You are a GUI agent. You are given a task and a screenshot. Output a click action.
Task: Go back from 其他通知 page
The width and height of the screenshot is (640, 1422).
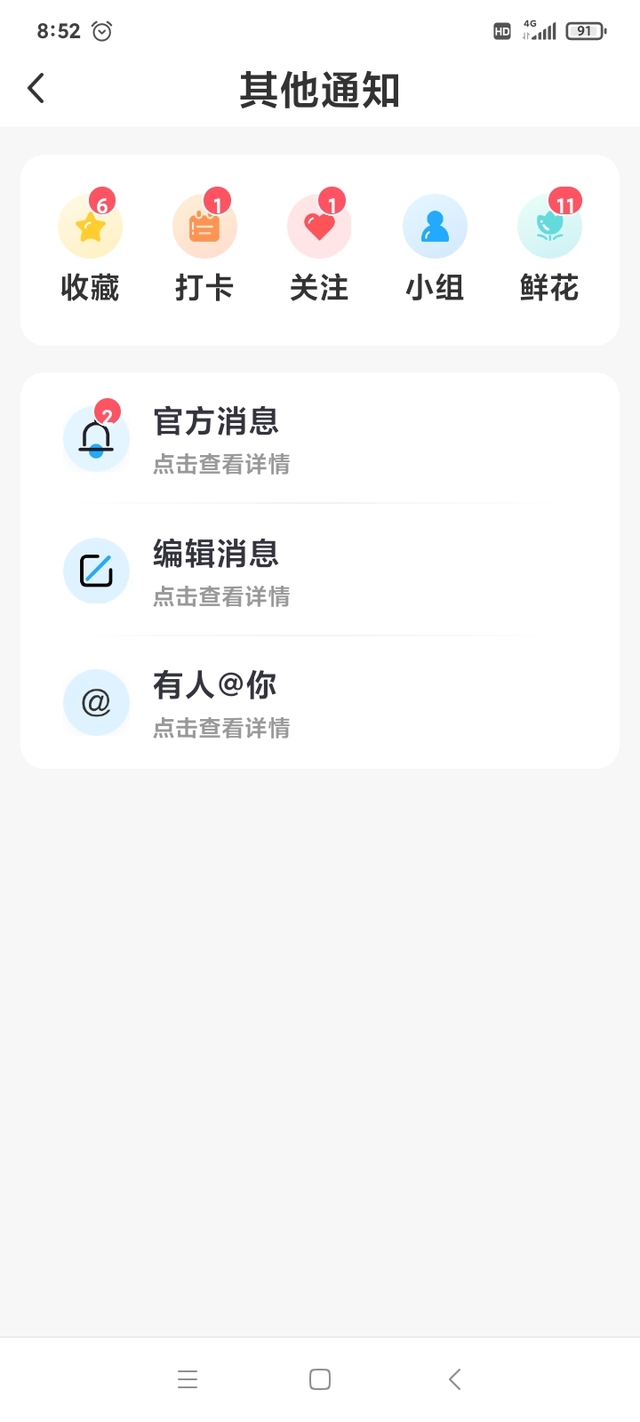click(36, 89)
